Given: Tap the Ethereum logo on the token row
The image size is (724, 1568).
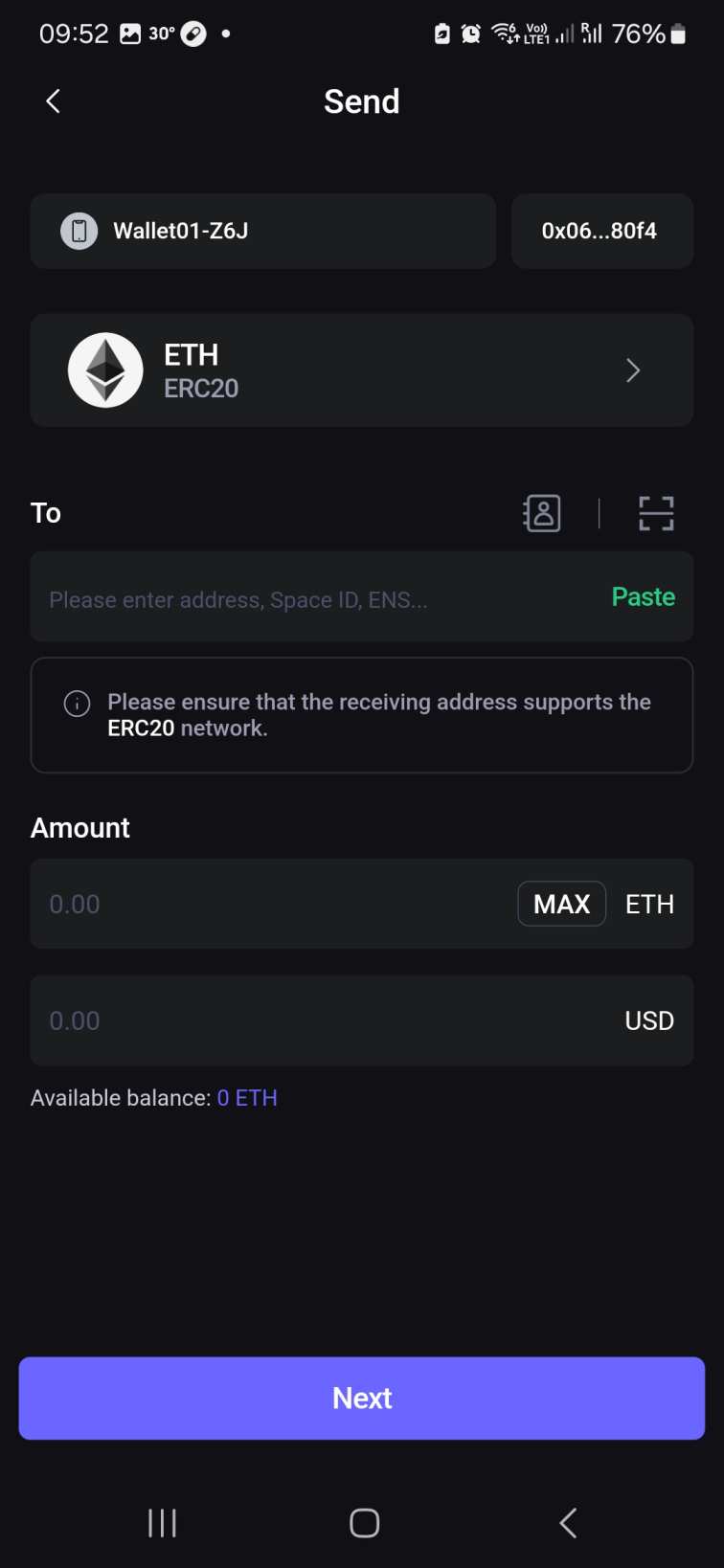Looking at the screenshot, I should (105, 370).
